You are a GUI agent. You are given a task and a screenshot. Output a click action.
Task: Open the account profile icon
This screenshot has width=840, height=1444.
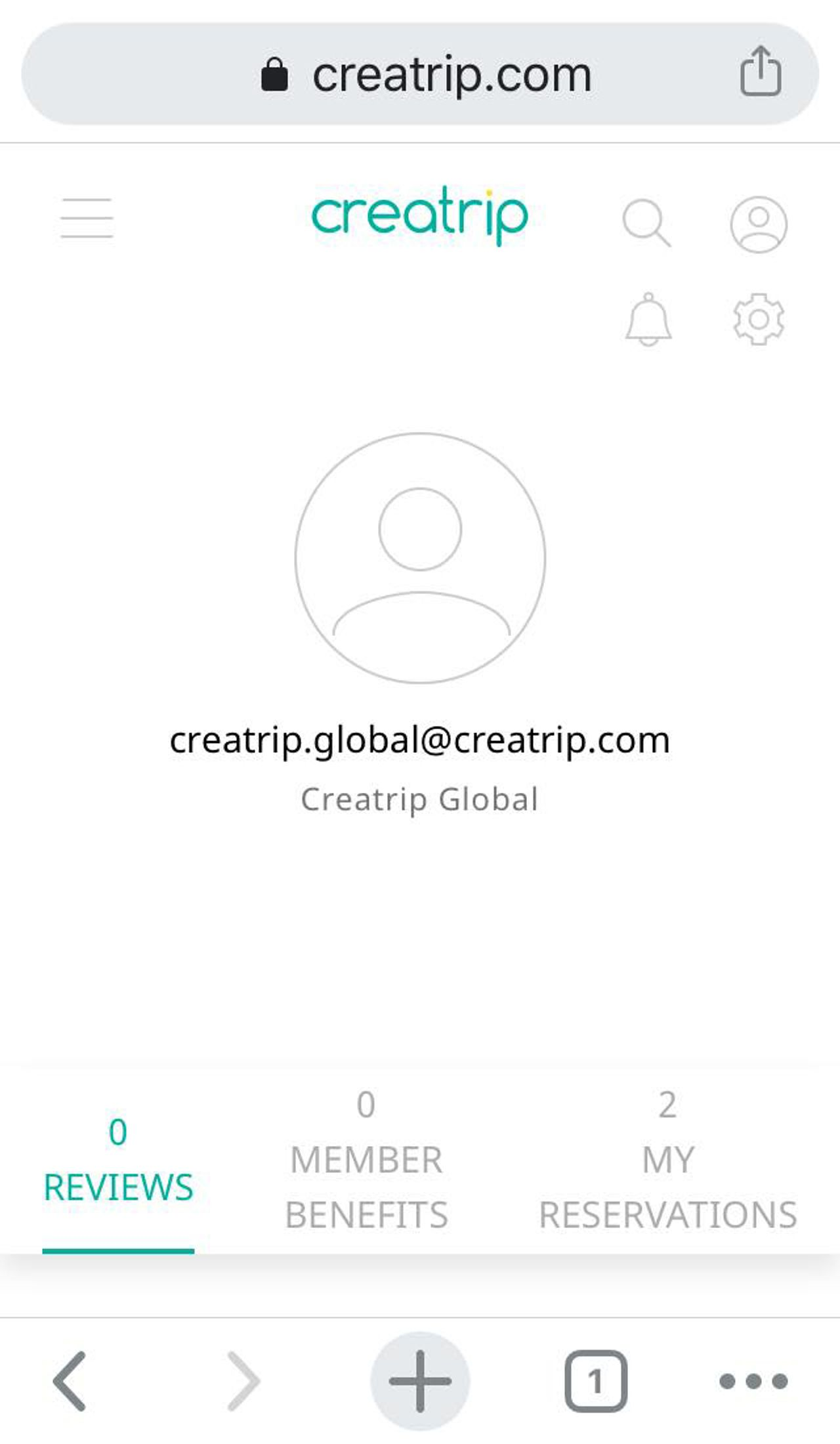(759, 224)
